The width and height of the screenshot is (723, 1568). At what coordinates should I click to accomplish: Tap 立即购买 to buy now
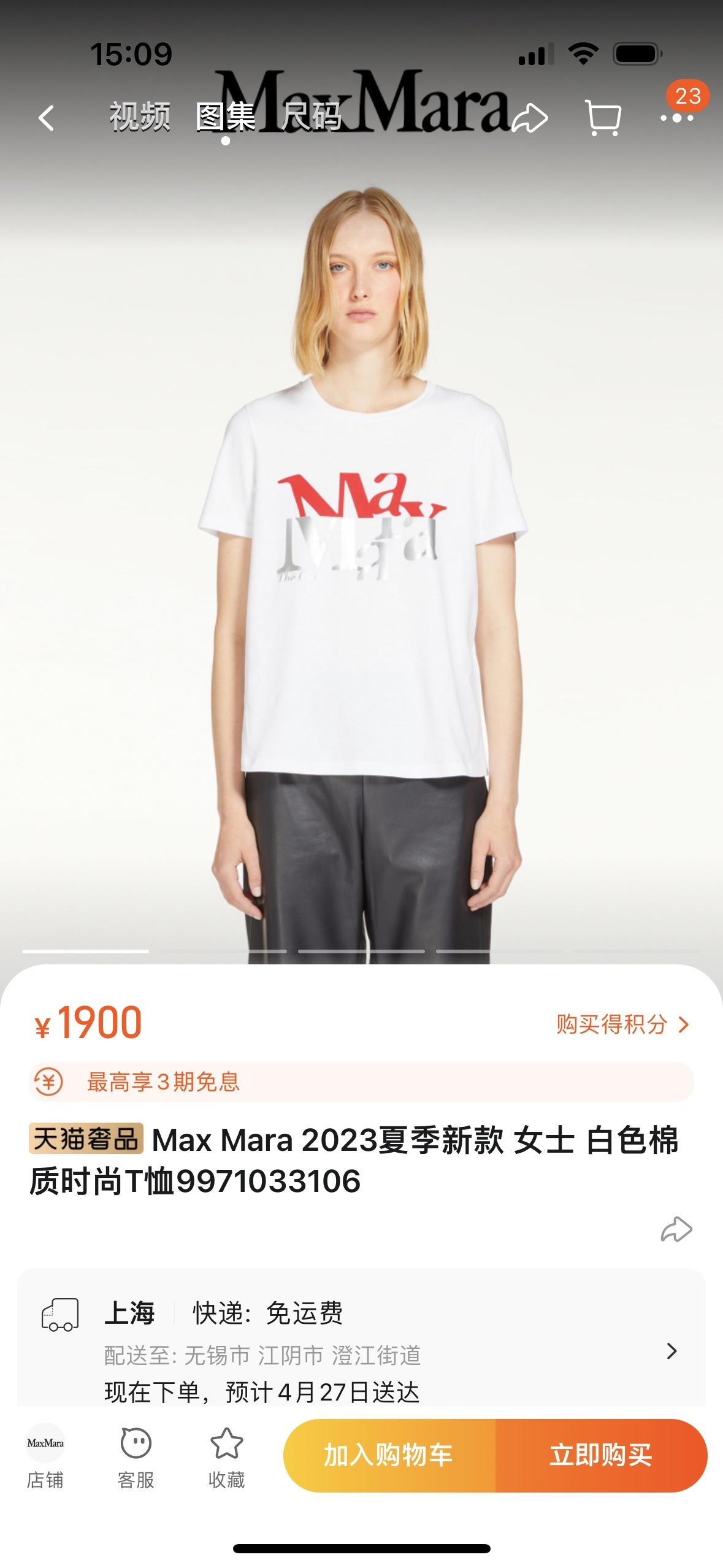[601, 1455]
